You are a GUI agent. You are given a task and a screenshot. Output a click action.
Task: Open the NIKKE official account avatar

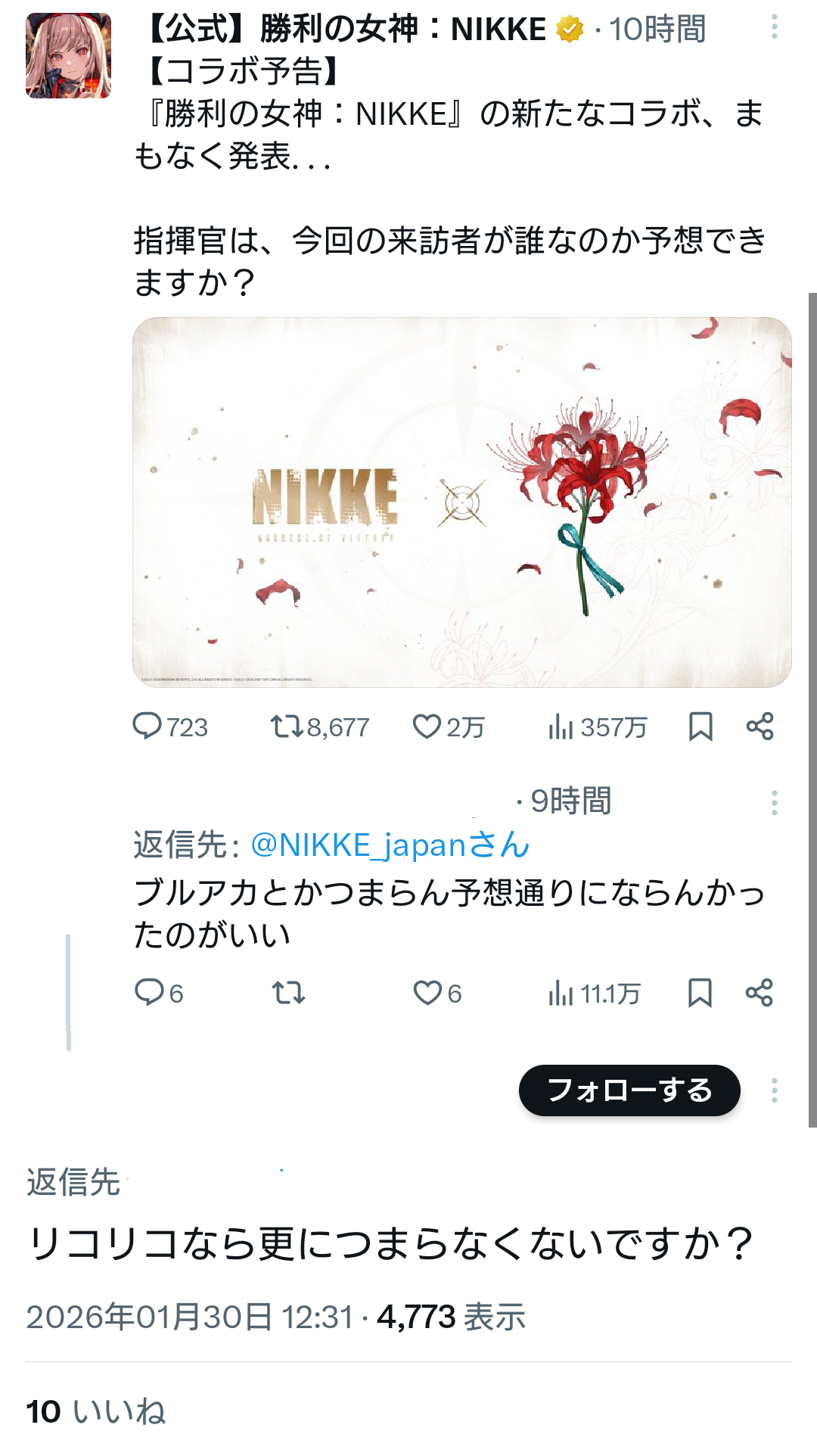[x=68, y=56]
